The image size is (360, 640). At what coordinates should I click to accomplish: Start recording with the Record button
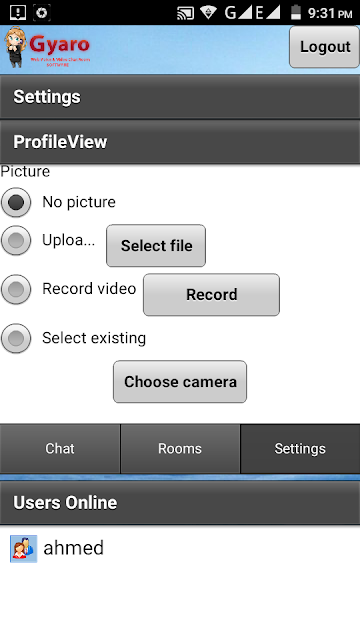point(211,295)
